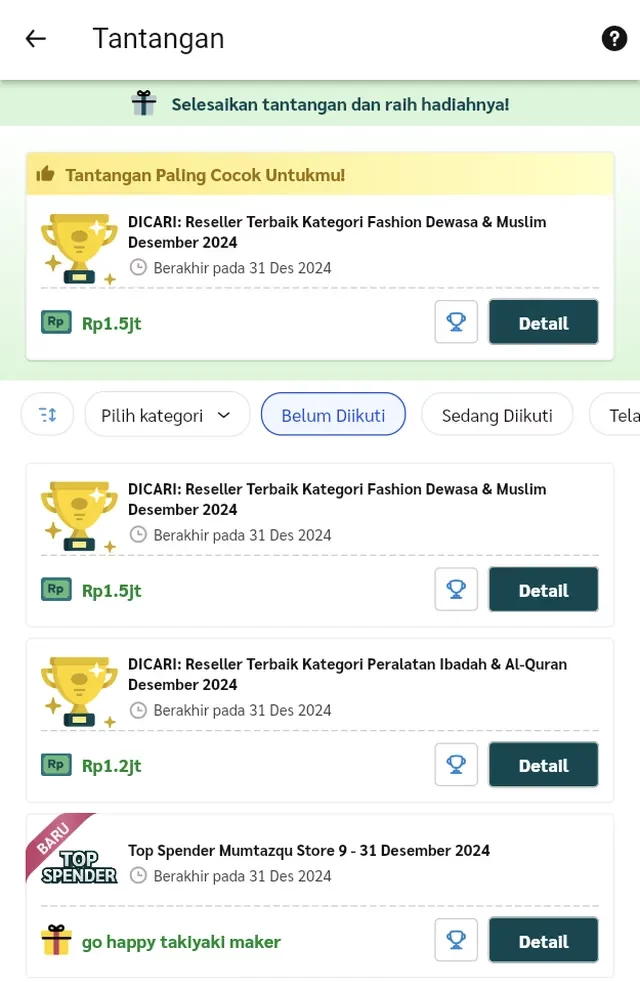Image resolution: width=640 pixels, height=982 pixels.
Task: View Detail for the Peralatan Ibadah & Al-Quran challenge
Action: (x=543, y=765)
